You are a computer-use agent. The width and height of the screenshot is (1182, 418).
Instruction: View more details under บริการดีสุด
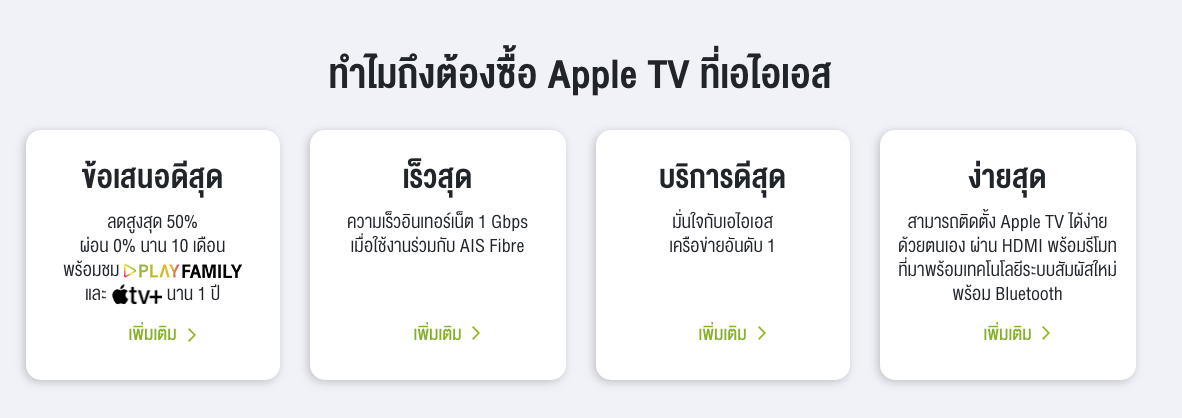[x=732, y=333]
